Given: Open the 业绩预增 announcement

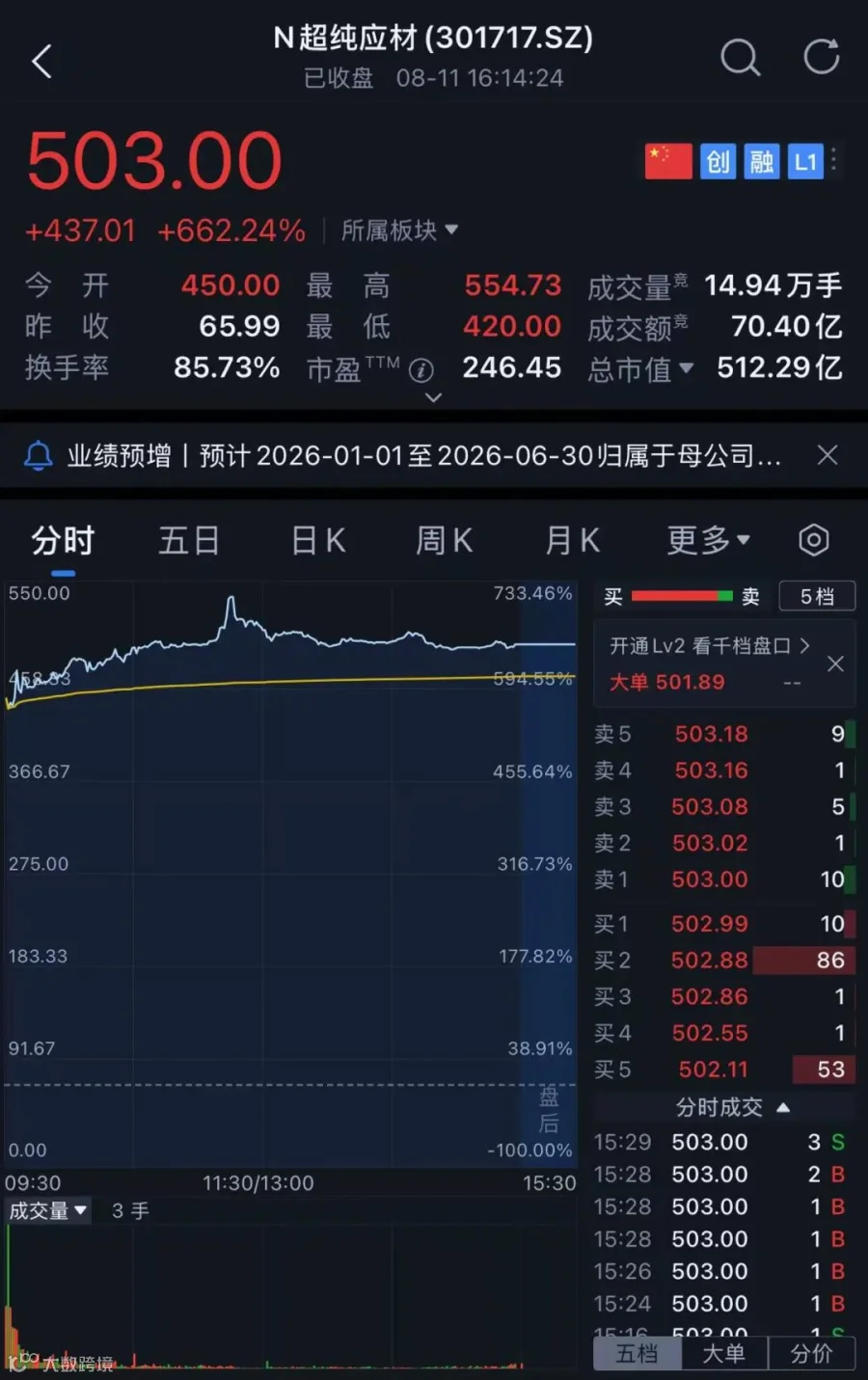Looking at the screenshot, I should coord(424,455).
